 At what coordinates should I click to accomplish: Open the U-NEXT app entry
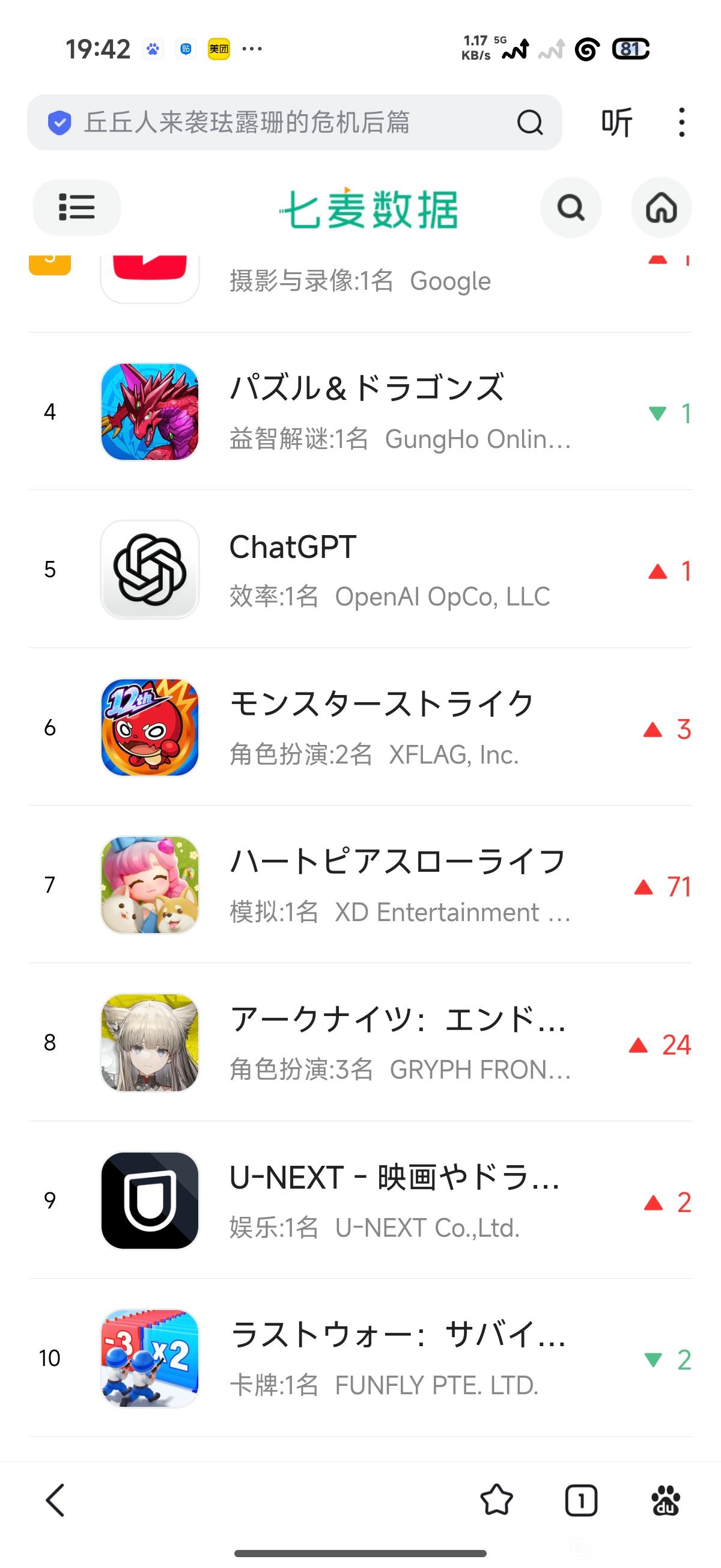coord(365,1200)
